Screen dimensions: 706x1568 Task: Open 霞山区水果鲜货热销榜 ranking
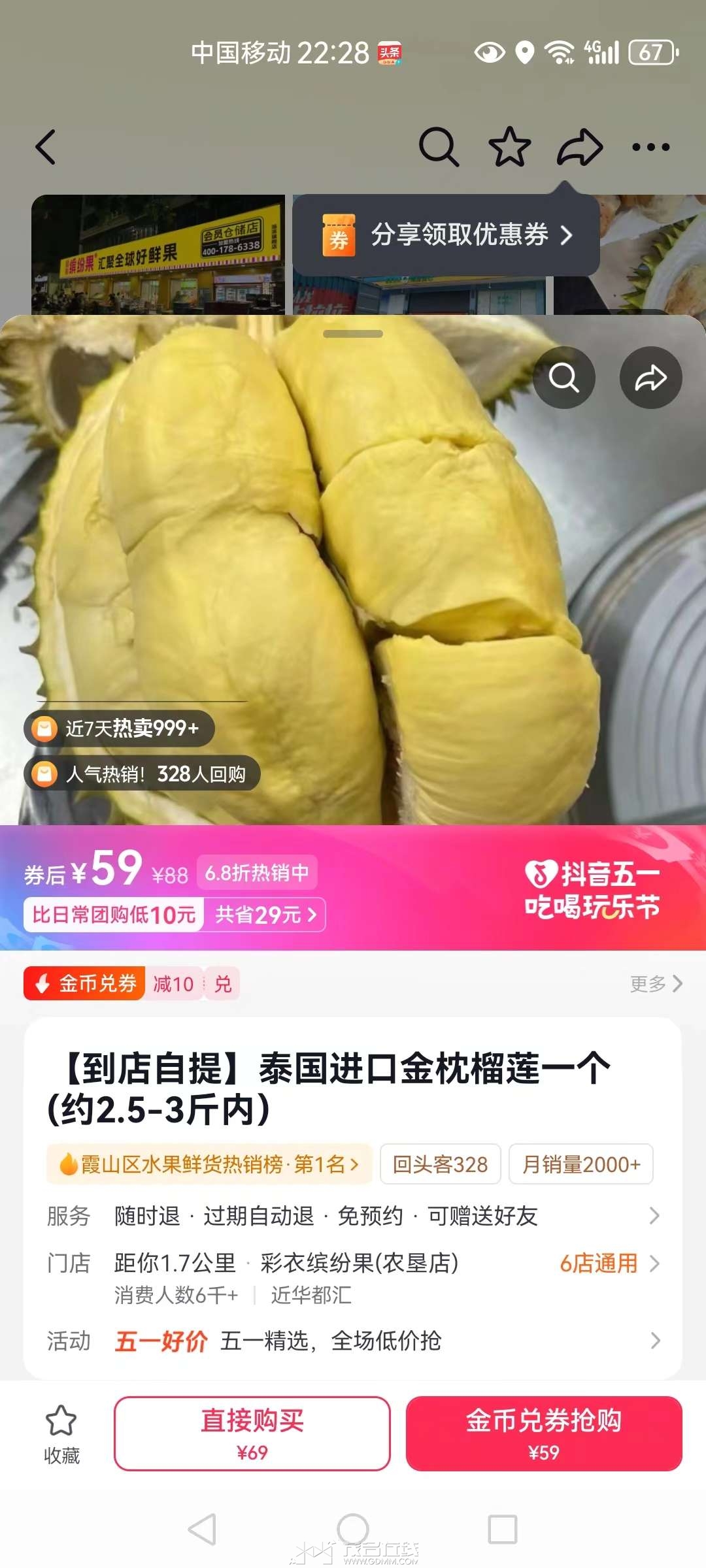tap(209, 1164)
